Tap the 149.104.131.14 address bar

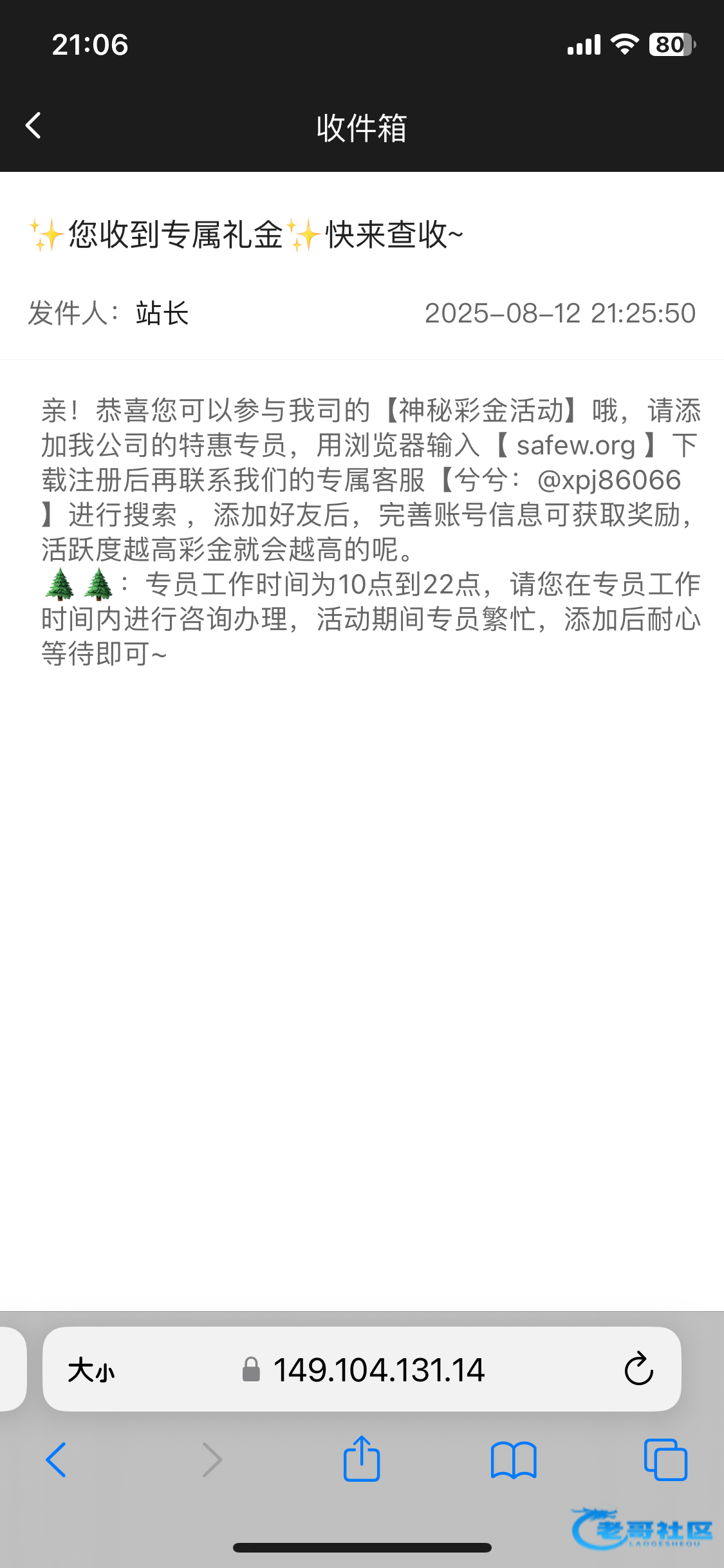[x=378, y=1370]
